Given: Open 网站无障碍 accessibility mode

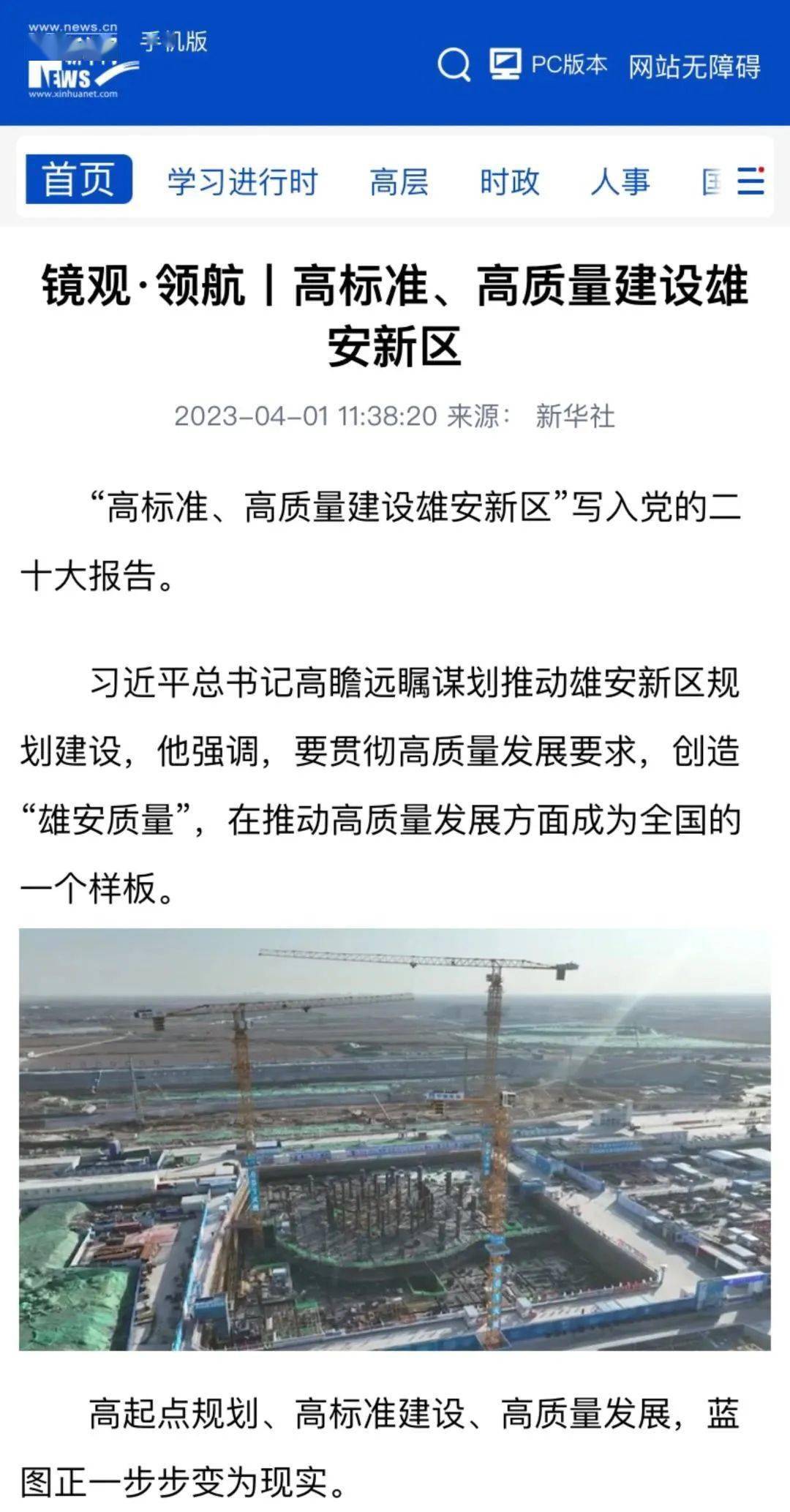Looking at the screenshot, I should 694,67.
